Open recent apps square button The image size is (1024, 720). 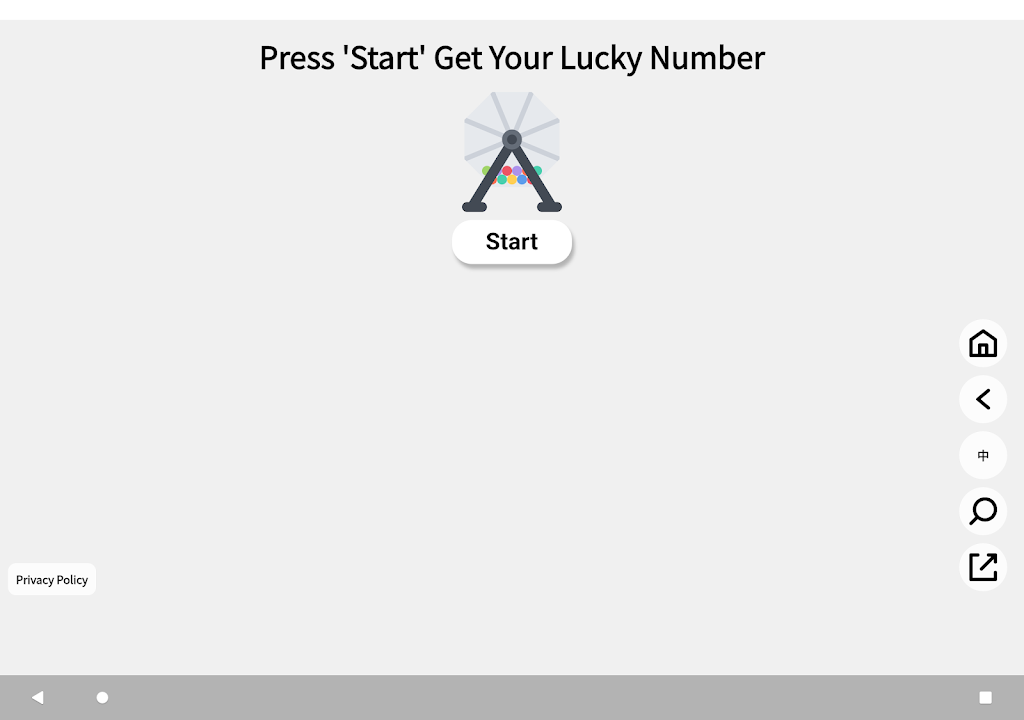(x=985, y=697)
